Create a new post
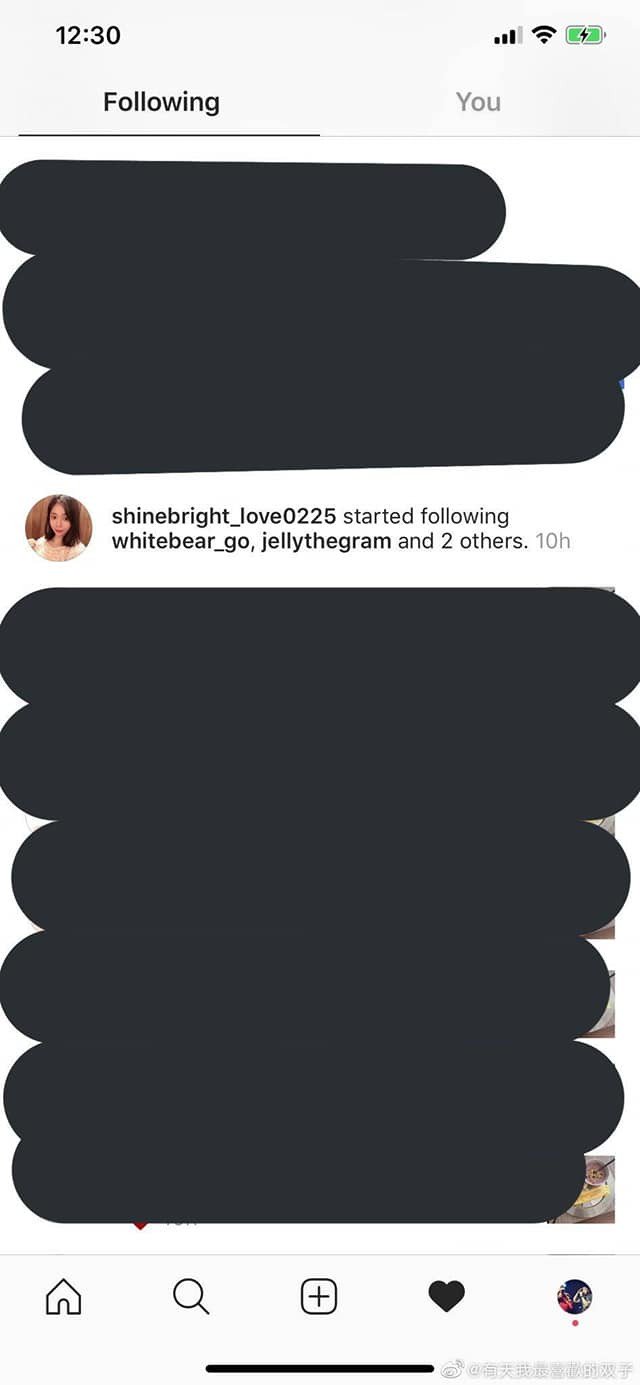Viewport: 640px width, 1385px height. 319,1297
